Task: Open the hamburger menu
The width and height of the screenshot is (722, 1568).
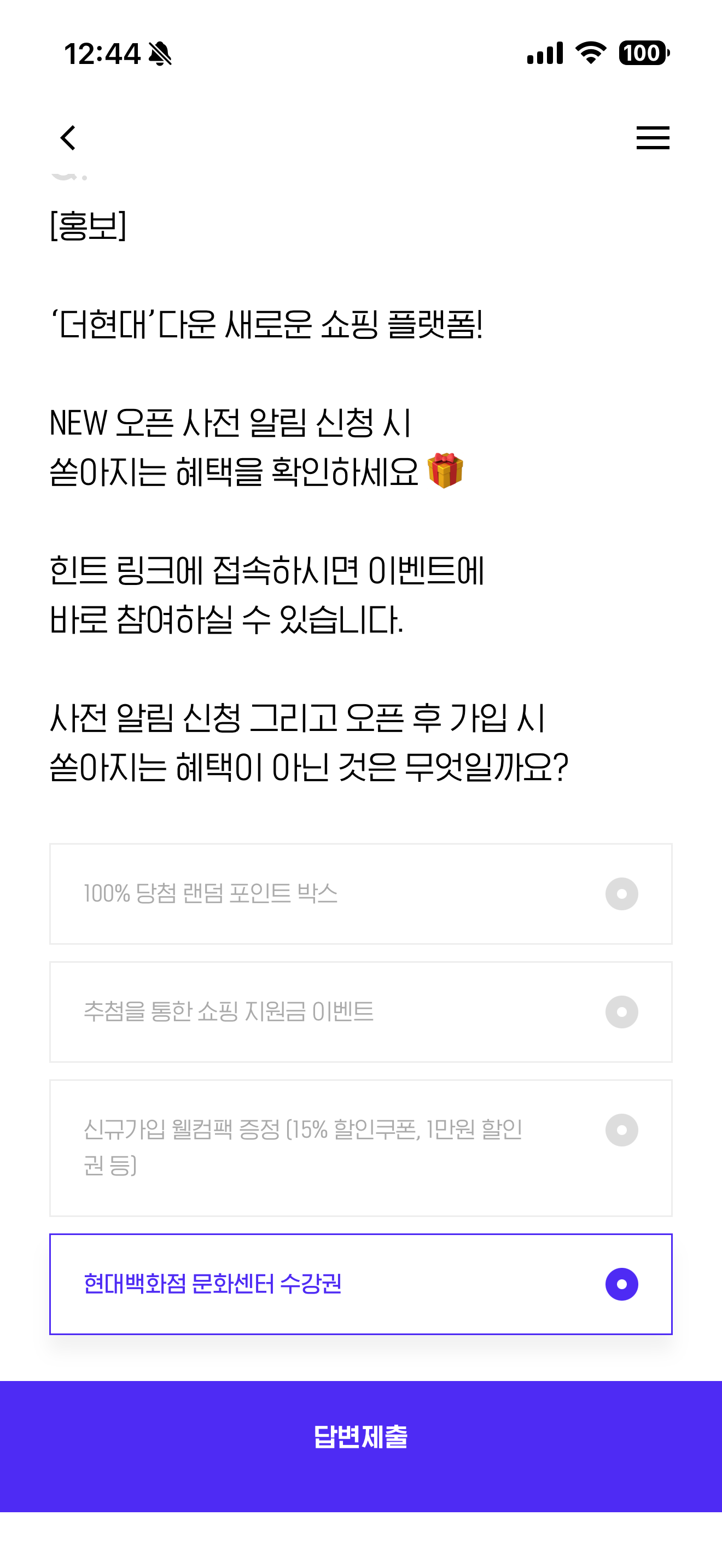Action: pos(653,138)
